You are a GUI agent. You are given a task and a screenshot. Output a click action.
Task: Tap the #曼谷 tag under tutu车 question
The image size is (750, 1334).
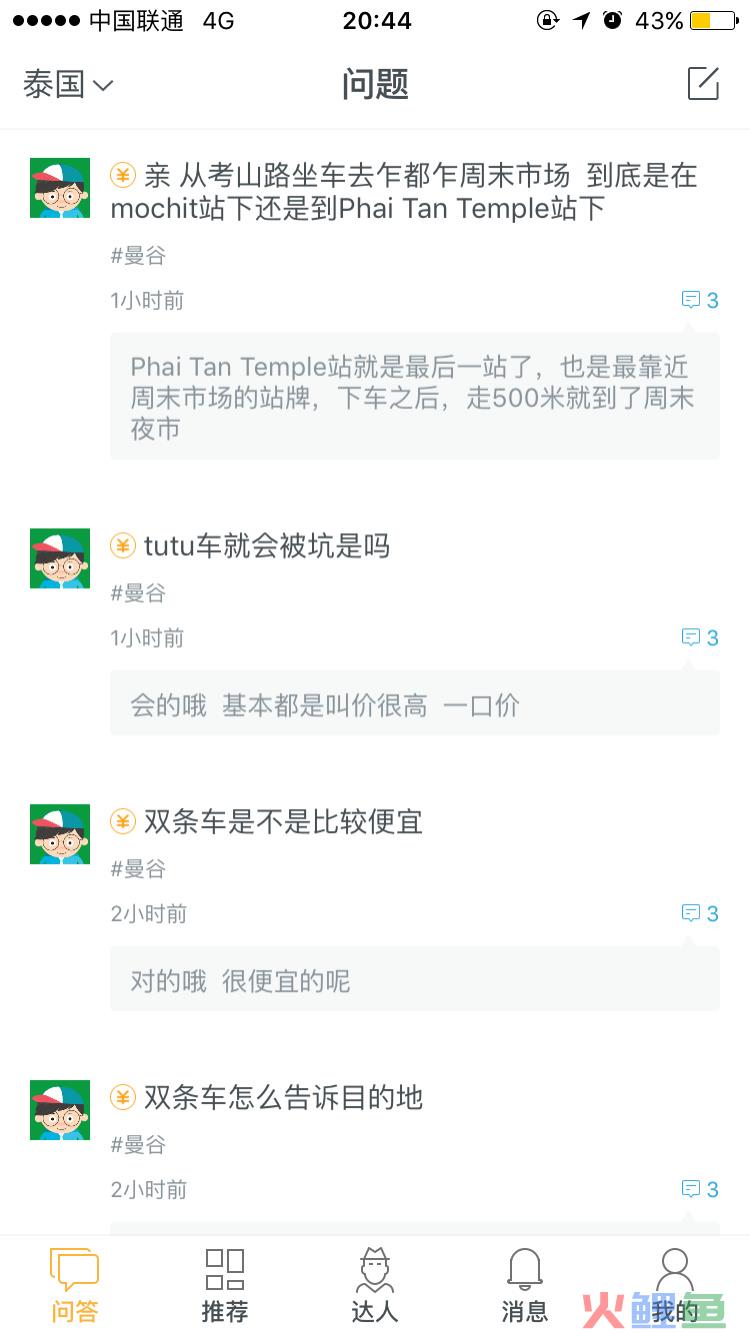138,594
